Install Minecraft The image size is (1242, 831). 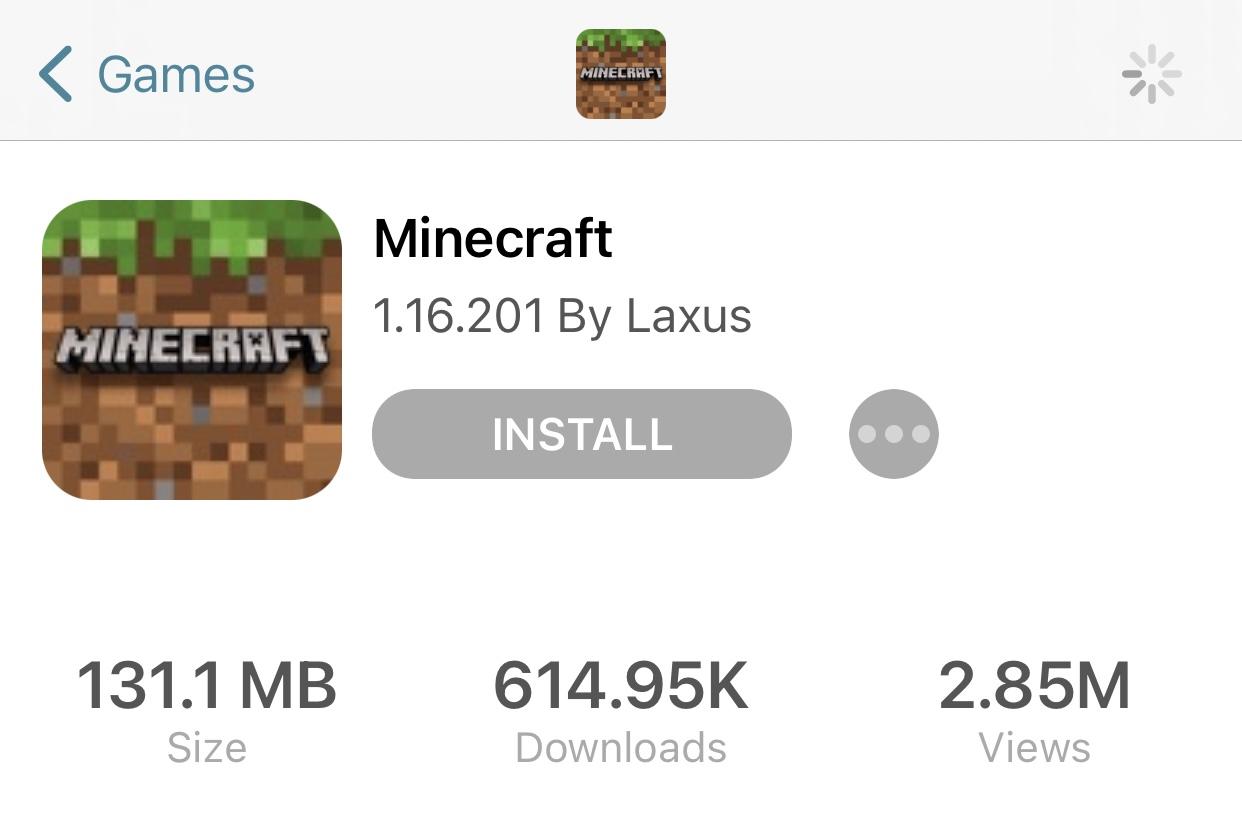[x=581, y=434]
